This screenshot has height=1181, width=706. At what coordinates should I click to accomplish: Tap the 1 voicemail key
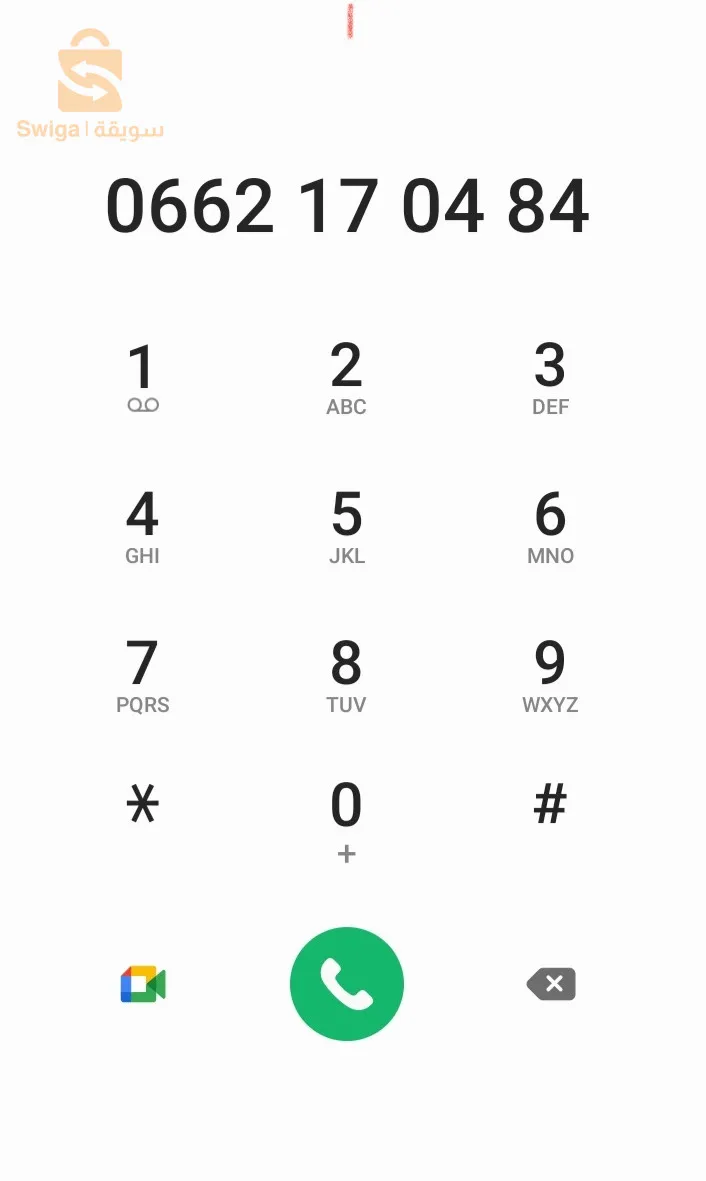pyautogui.click(x=142, y=378)
